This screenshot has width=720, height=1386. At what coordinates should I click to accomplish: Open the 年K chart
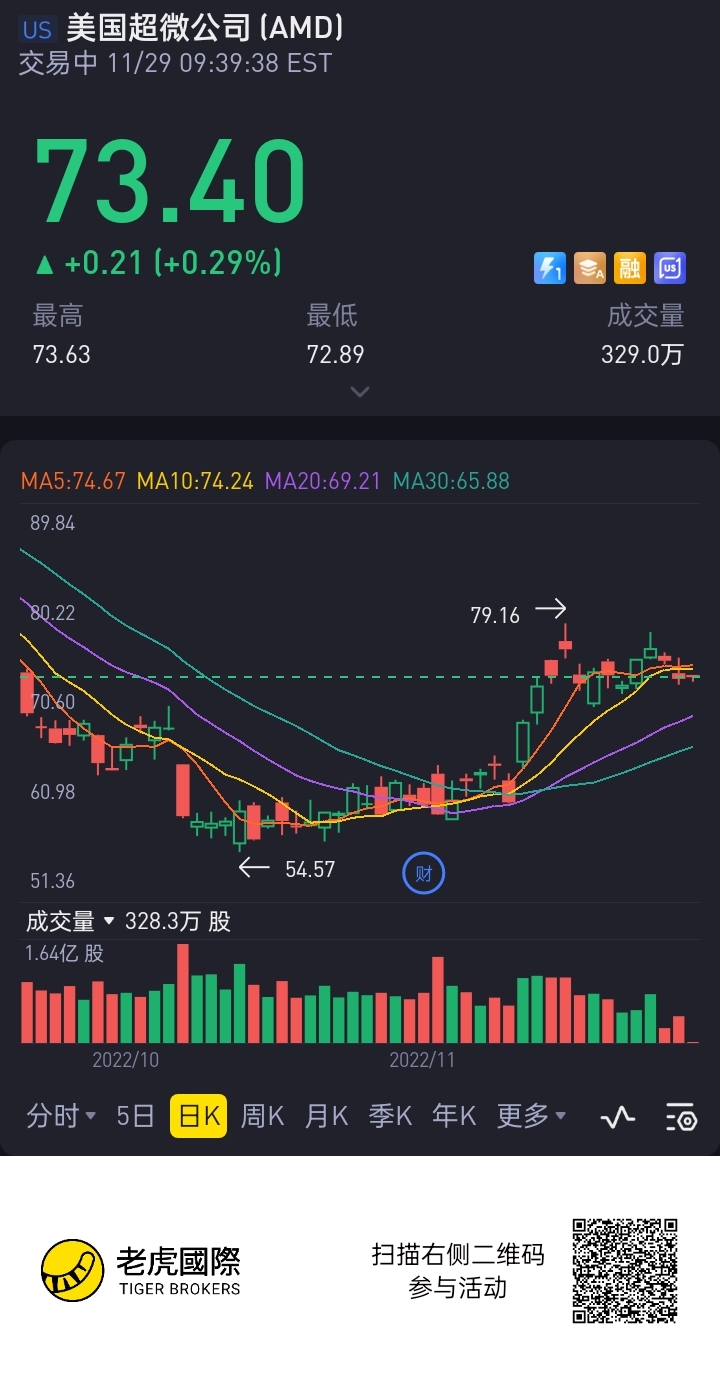tap(454, 1115)
